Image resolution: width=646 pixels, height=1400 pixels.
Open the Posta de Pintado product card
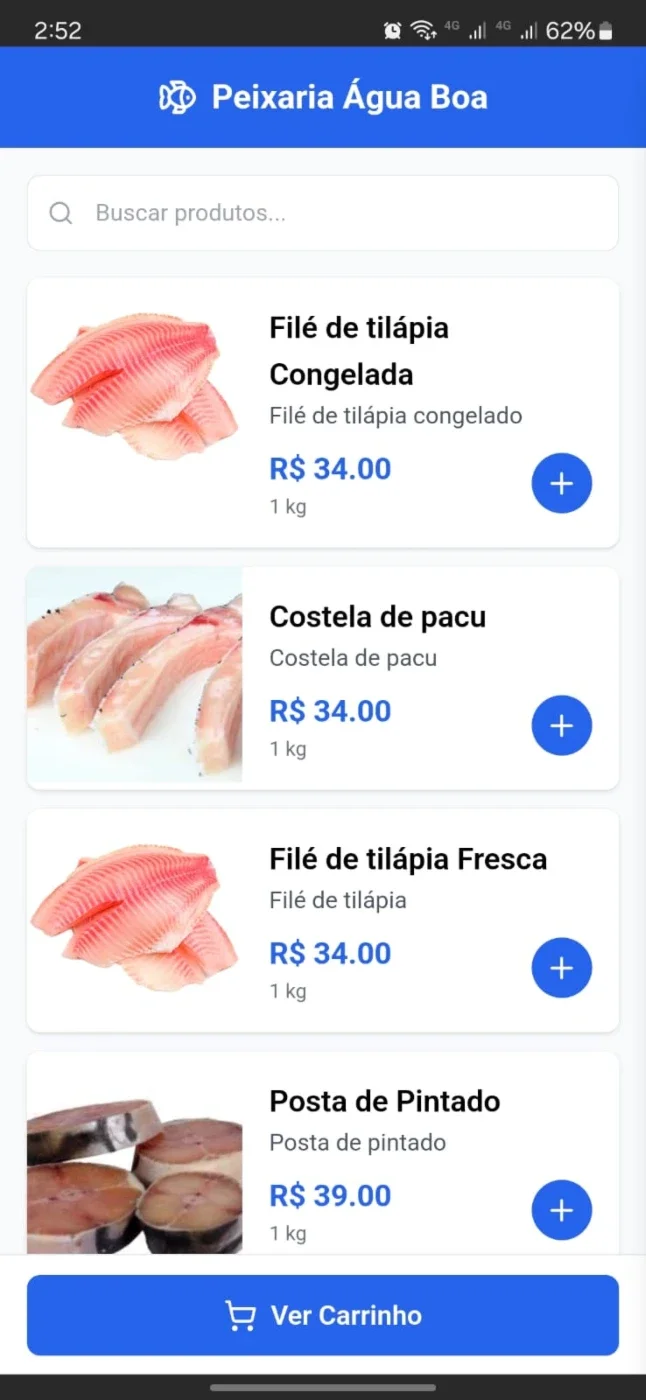pyautogui.click(x=322, y=1153)
